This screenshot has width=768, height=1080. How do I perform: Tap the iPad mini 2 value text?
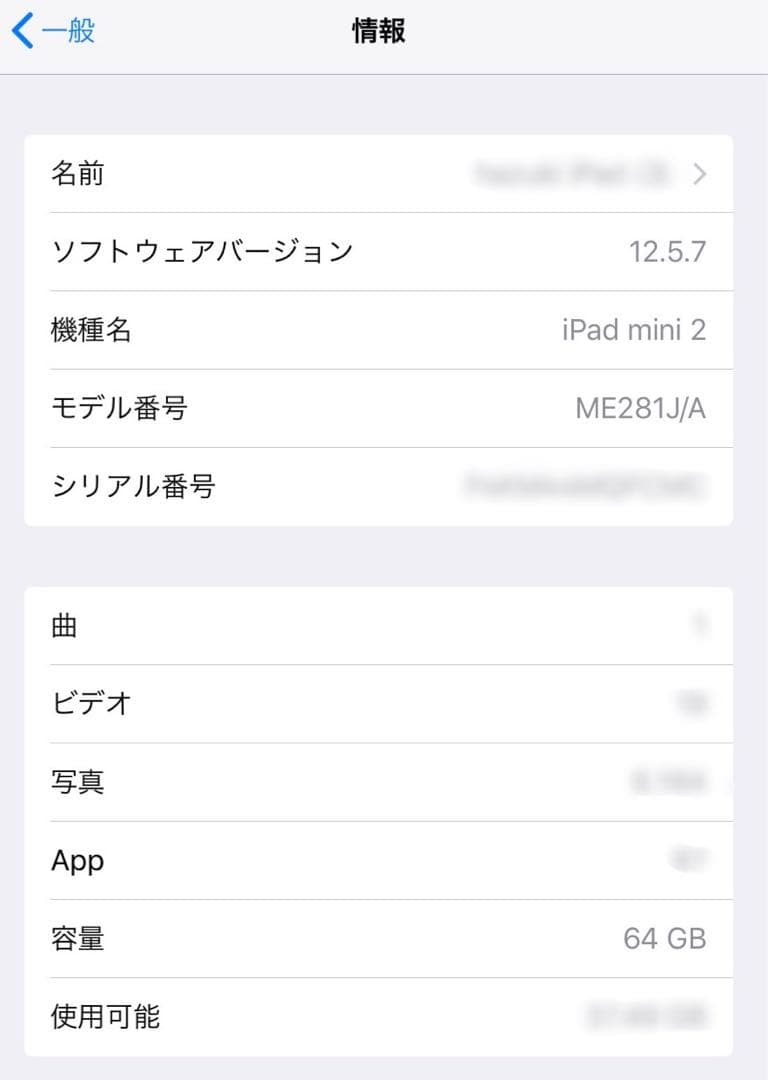(x=634, y=331)
